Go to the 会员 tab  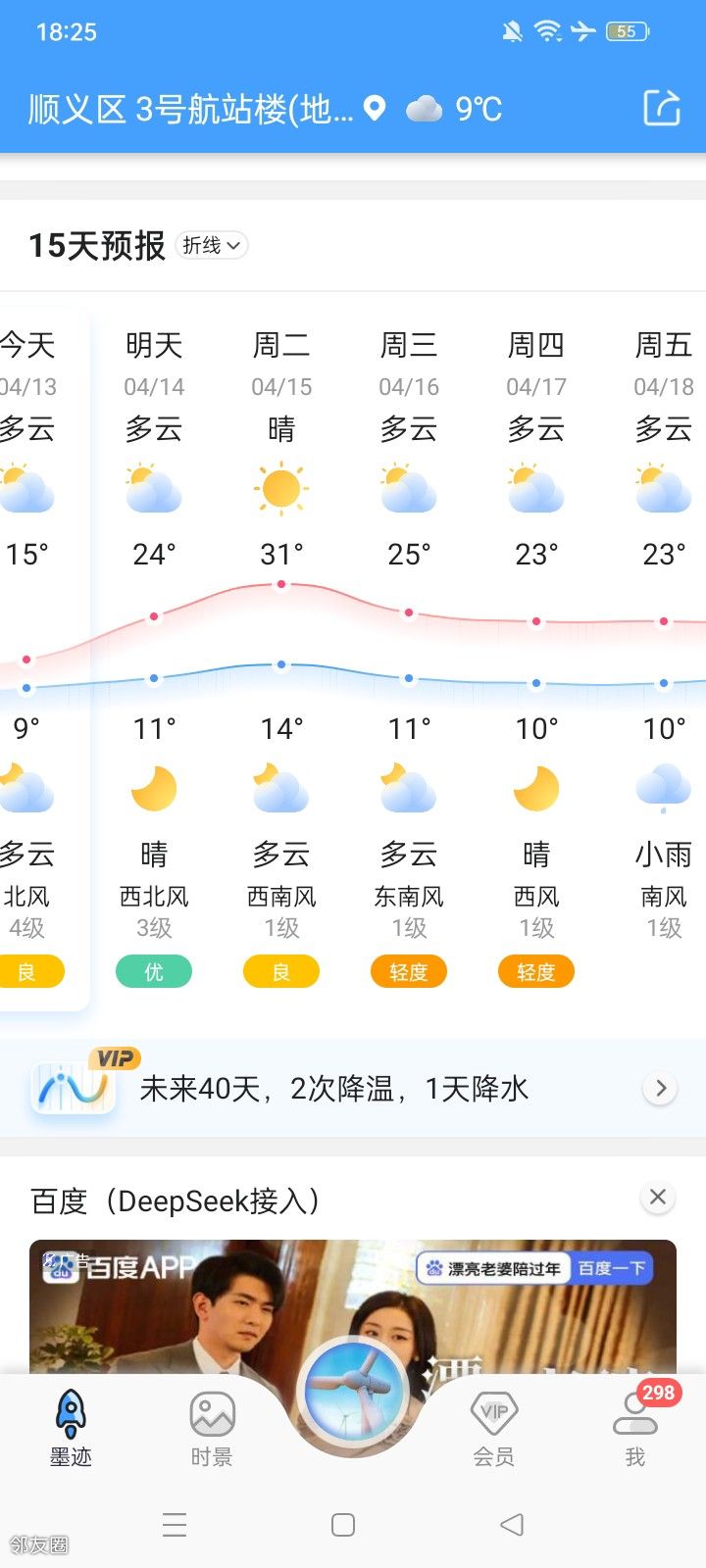coord(494,1428)
